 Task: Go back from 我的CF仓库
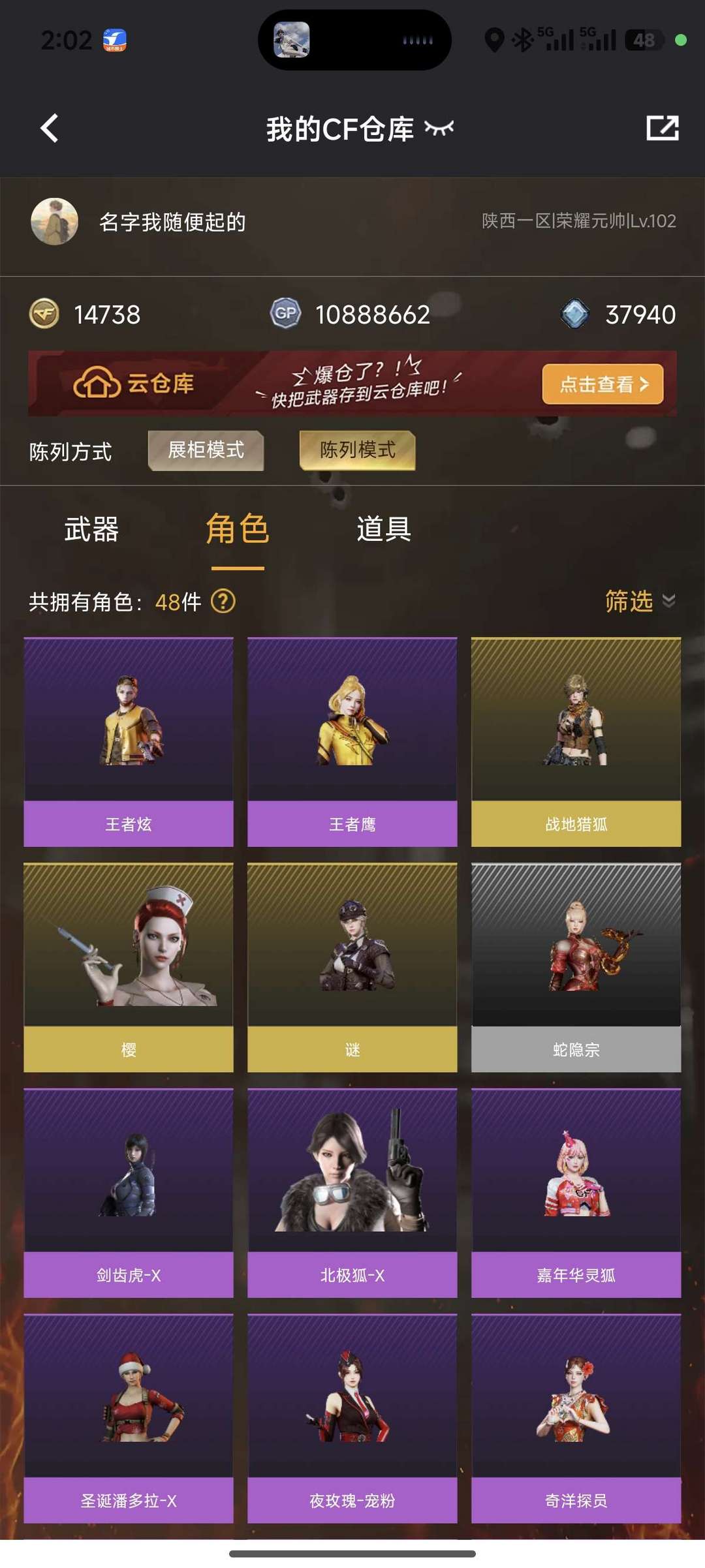coord(50,128)
